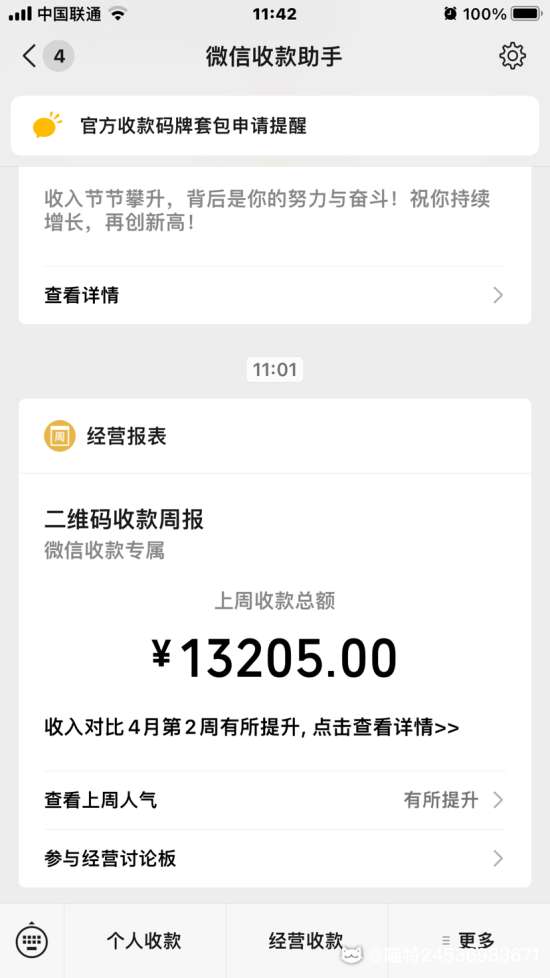Open 查看上周人气 row
Image resolution: width=550 pixels, height=978 pixels.
[x=275, y=800]
